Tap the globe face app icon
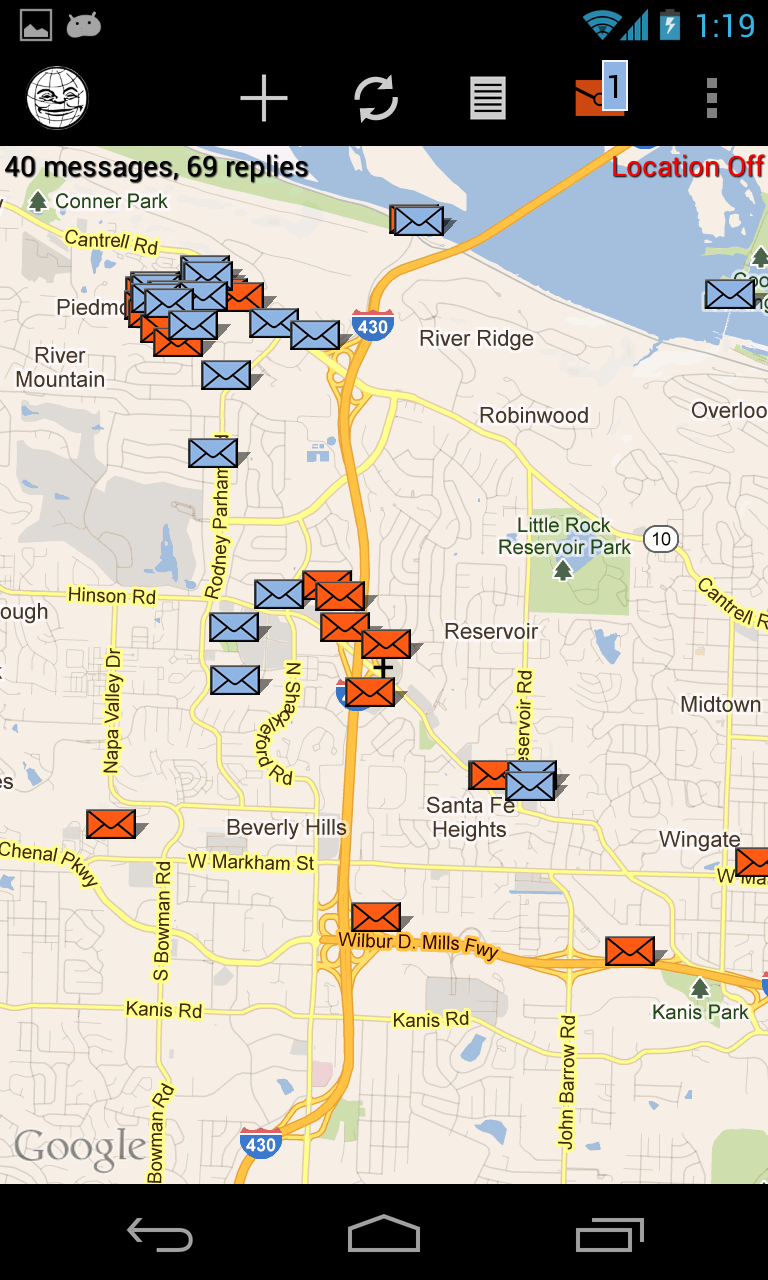The image size is (768, 1280). click(x=57, y=98)
